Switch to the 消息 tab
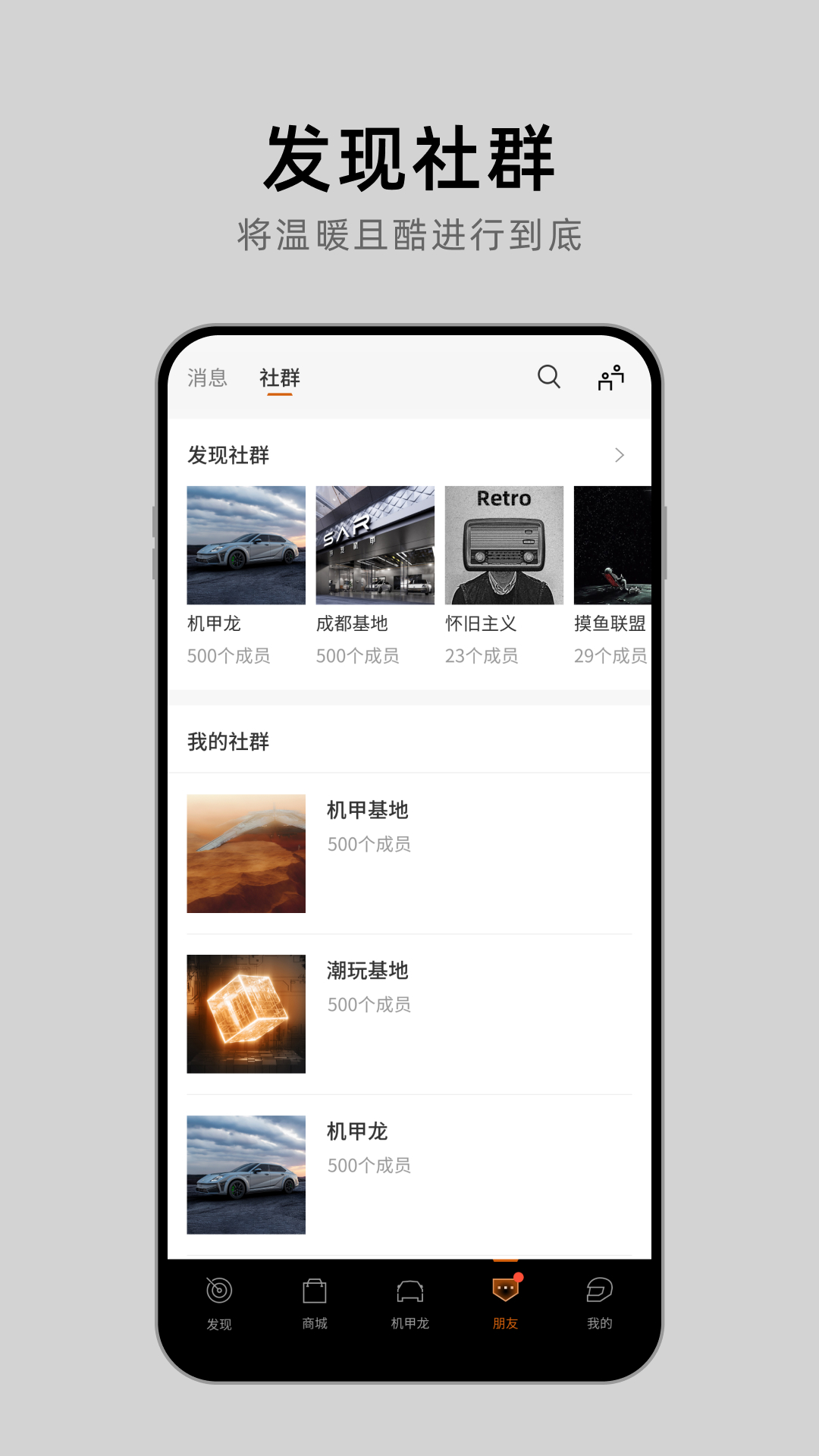Image resolution: width=819 pixels, height=1456 pixels. (208, 378)
